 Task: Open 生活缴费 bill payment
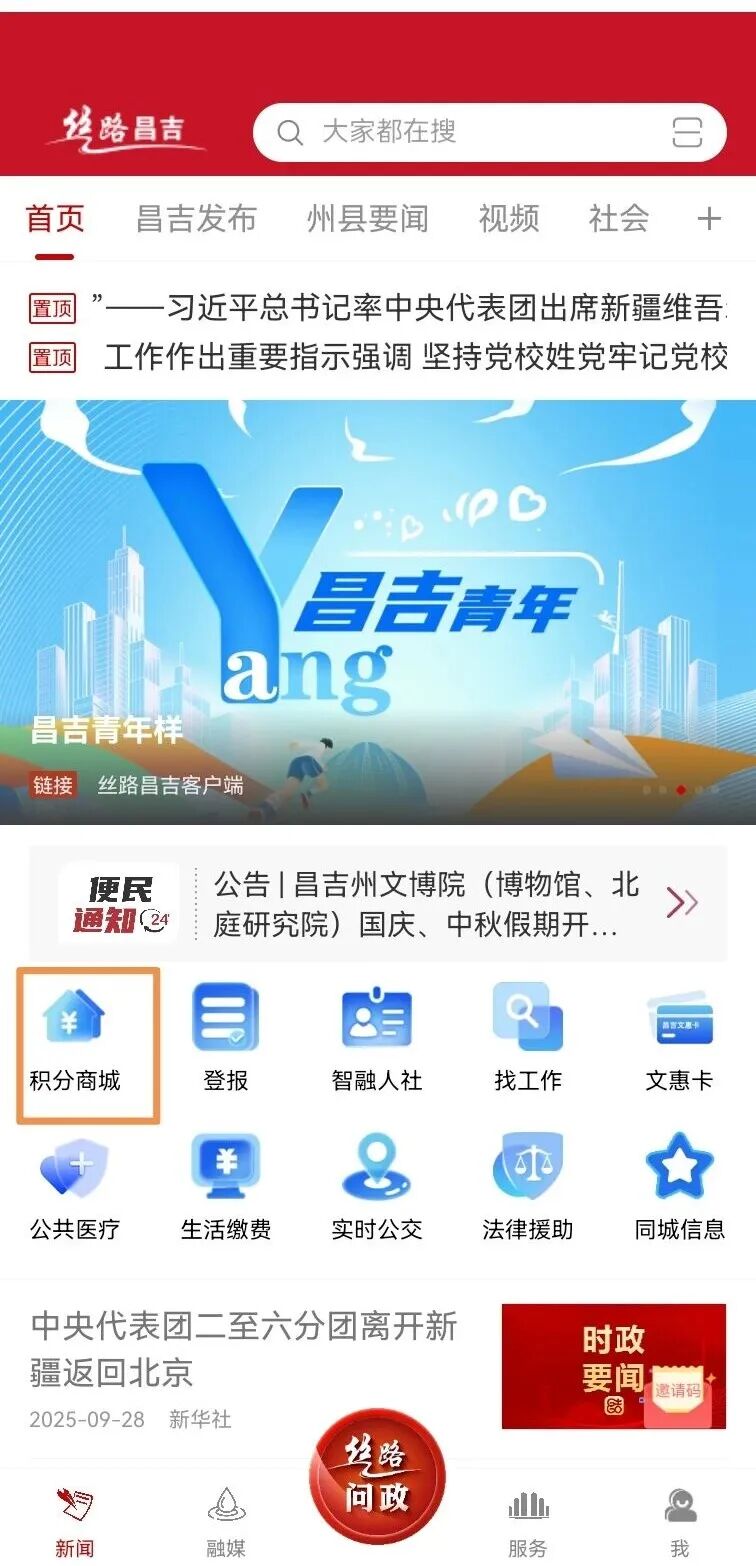click(x=226, y=1188)
